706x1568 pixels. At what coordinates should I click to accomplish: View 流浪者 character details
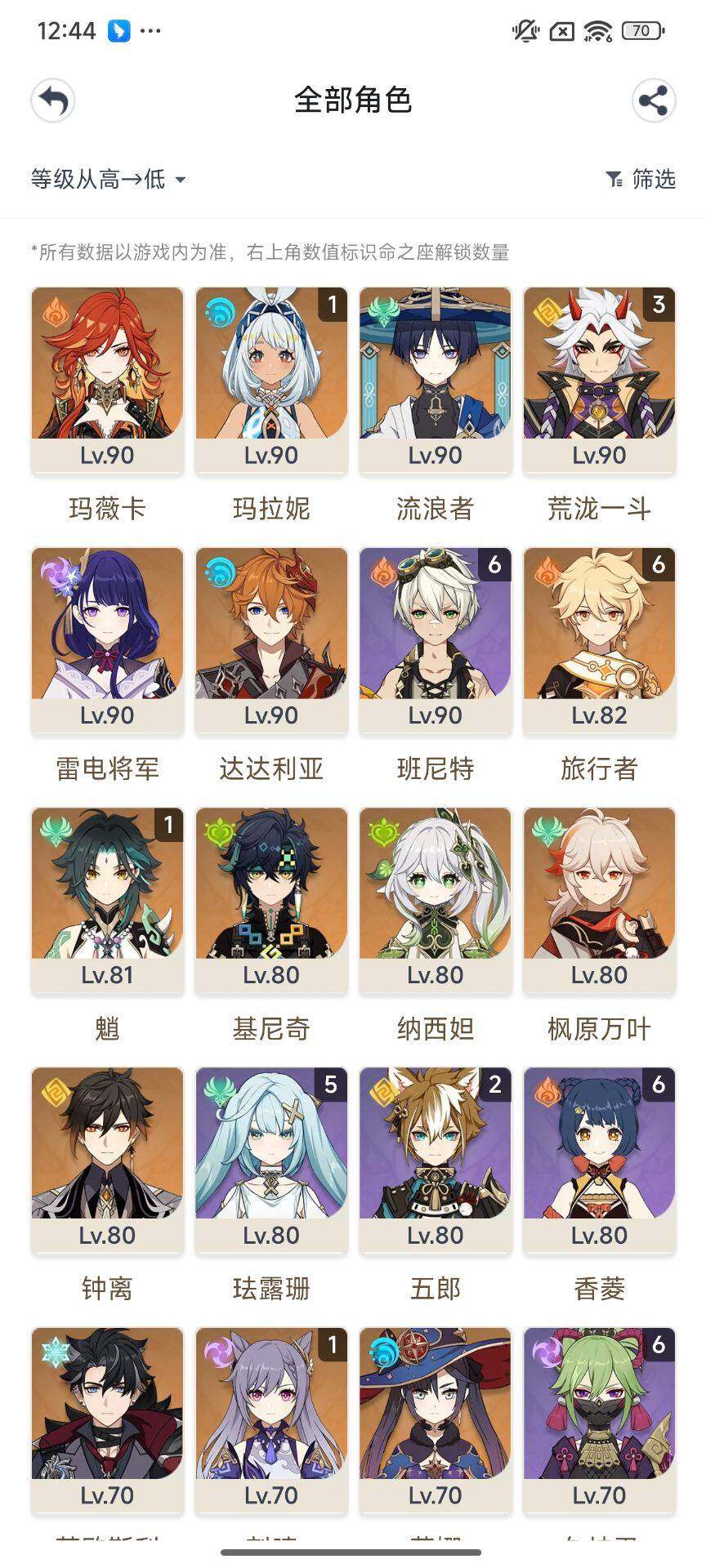tap(436, 380)
